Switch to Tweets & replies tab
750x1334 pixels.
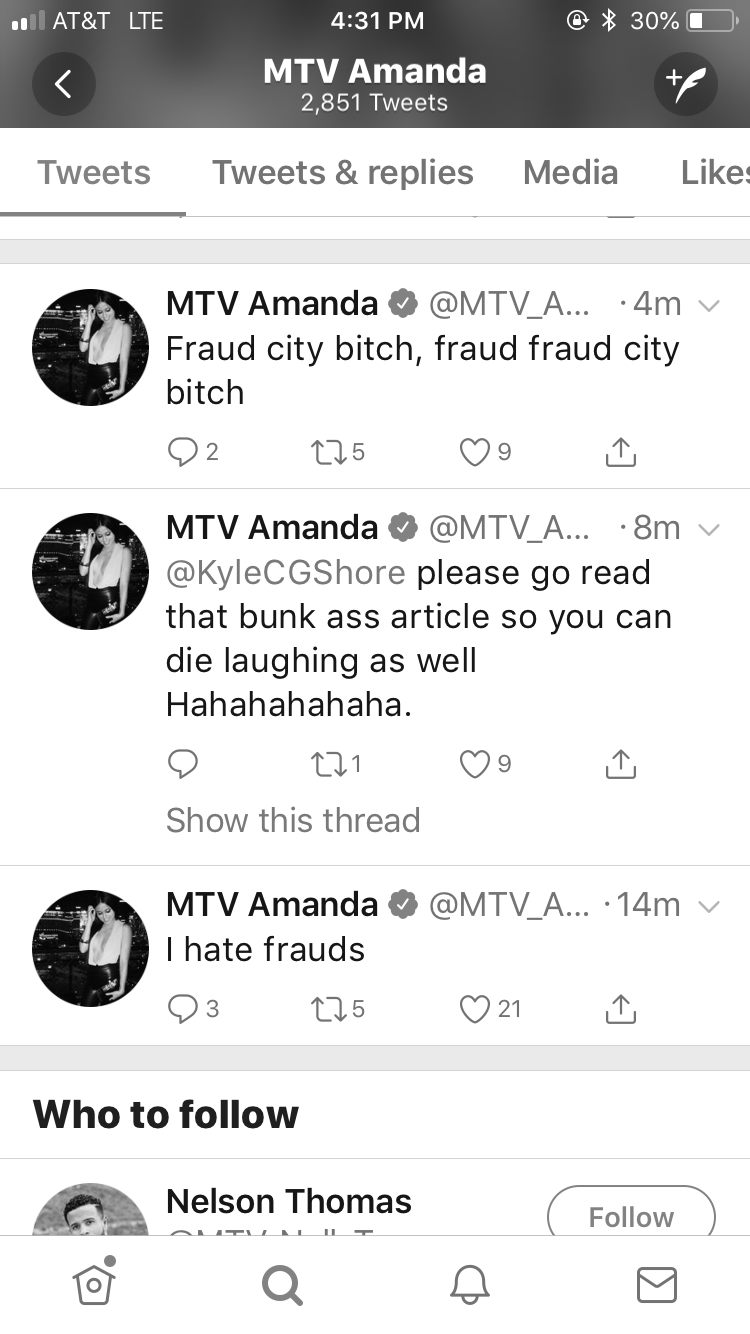[x=342, y=172]
